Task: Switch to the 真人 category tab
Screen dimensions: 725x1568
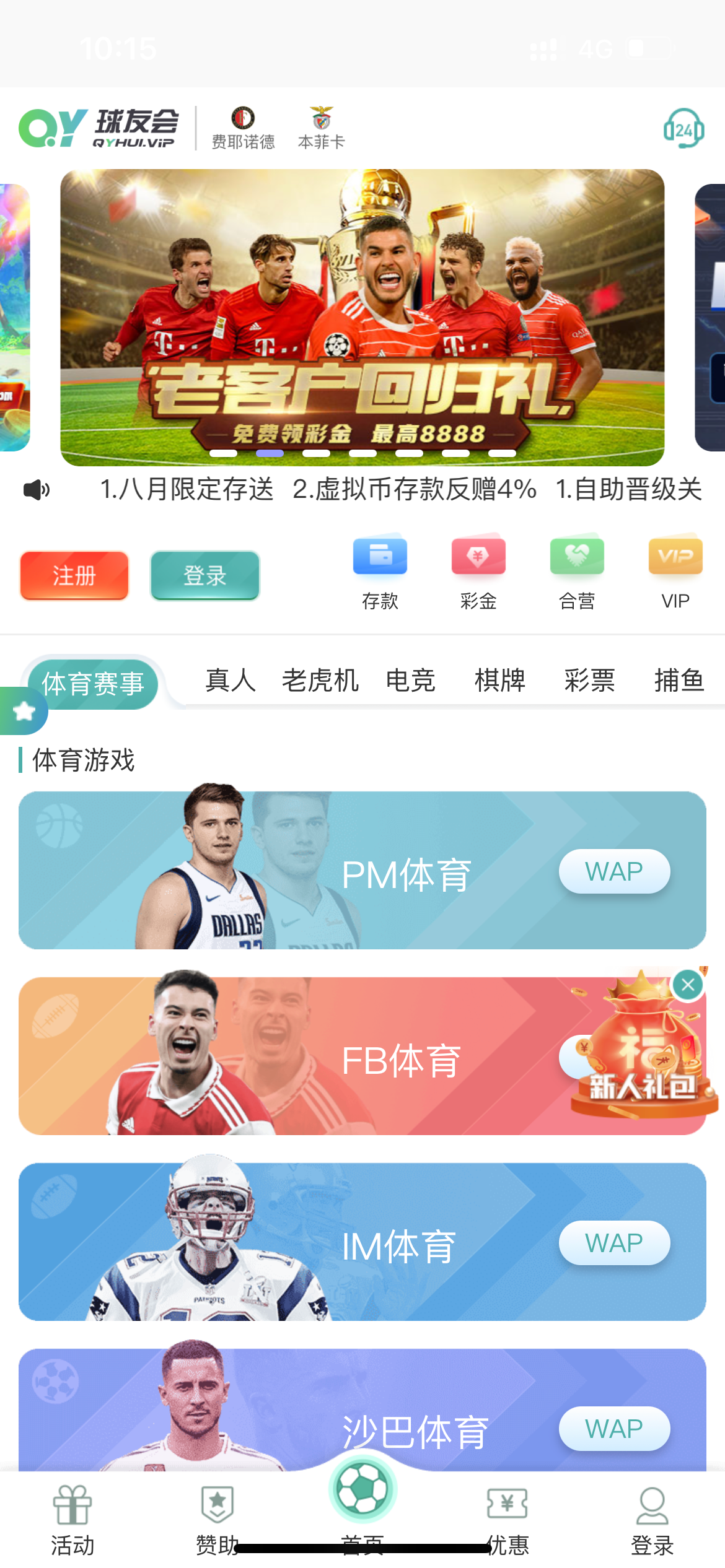Action: click(x=231, y=681)
